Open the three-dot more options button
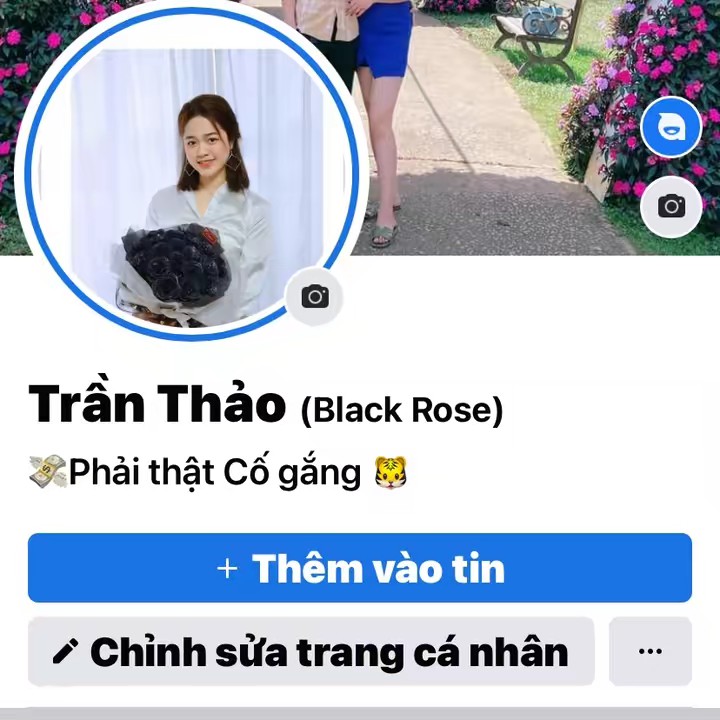This screenshot has height=720, width=720. pyautogui.click(x=650, y=652)
